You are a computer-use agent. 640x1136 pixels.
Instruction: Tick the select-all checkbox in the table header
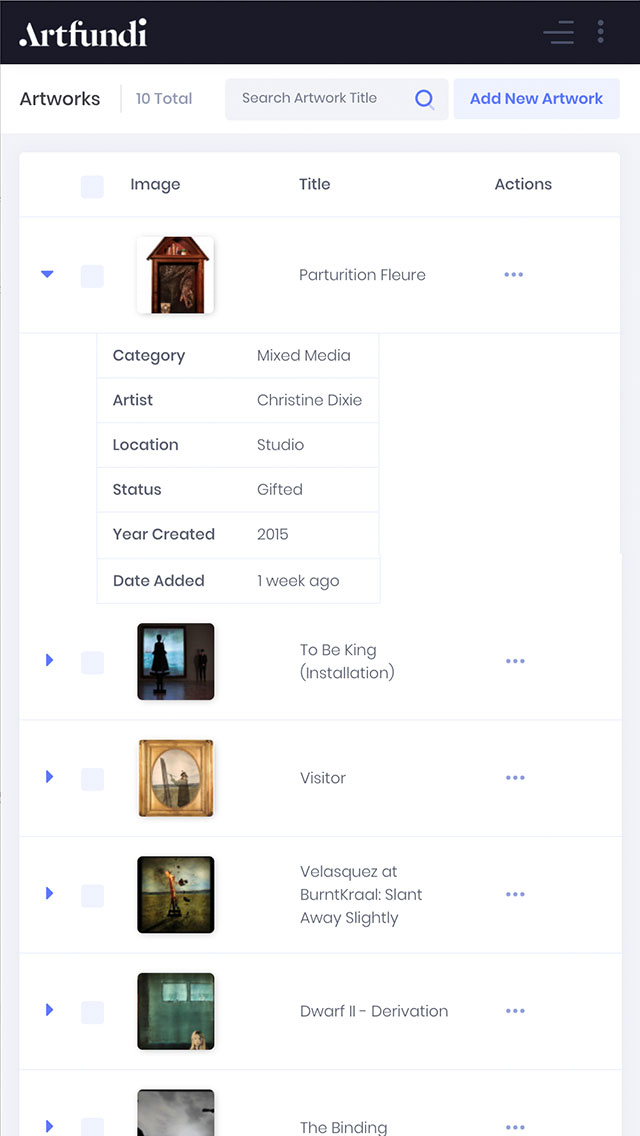pyautogui.click(x=92, y=186)
